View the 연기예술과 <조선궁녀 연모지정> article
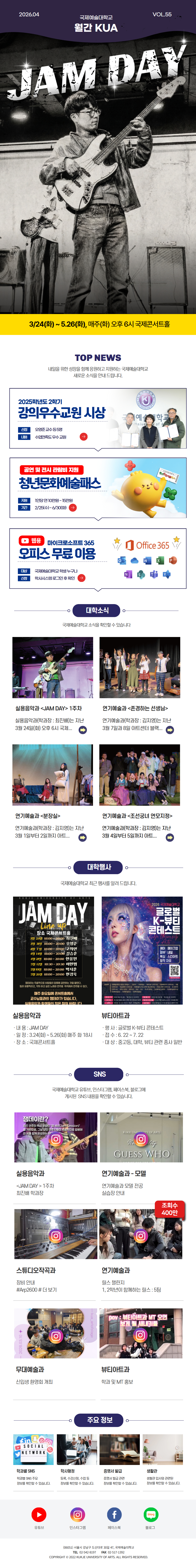The width and height of the screenshot is (196, 1568). [170, 838]
